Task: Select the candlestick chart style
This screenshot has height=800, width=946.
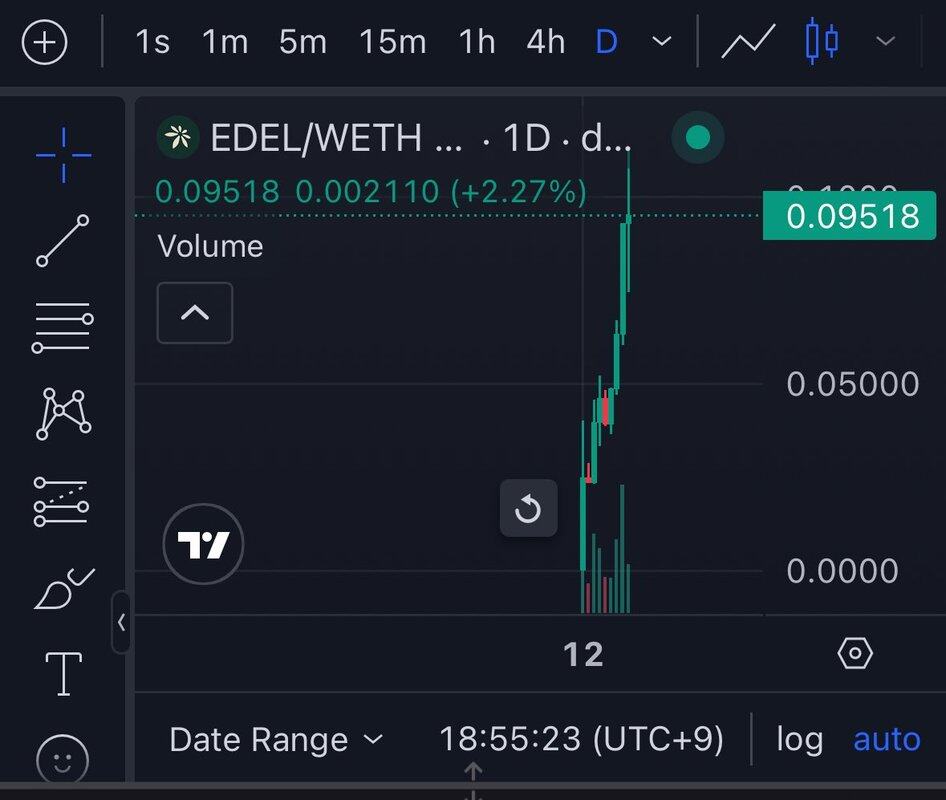Action: [x=821, y=42]
